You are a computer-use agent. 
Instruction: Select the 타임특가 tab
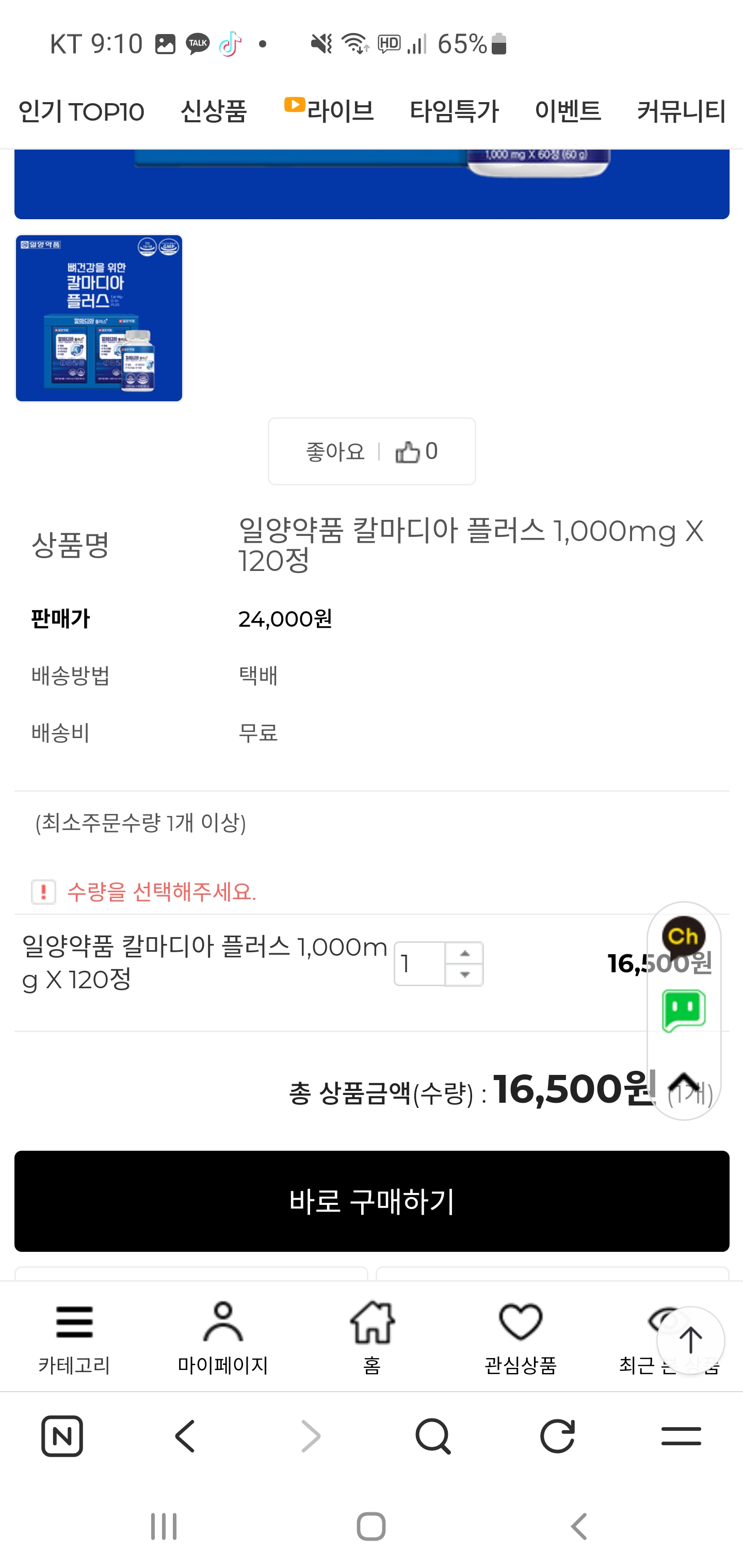pos(455,111)
